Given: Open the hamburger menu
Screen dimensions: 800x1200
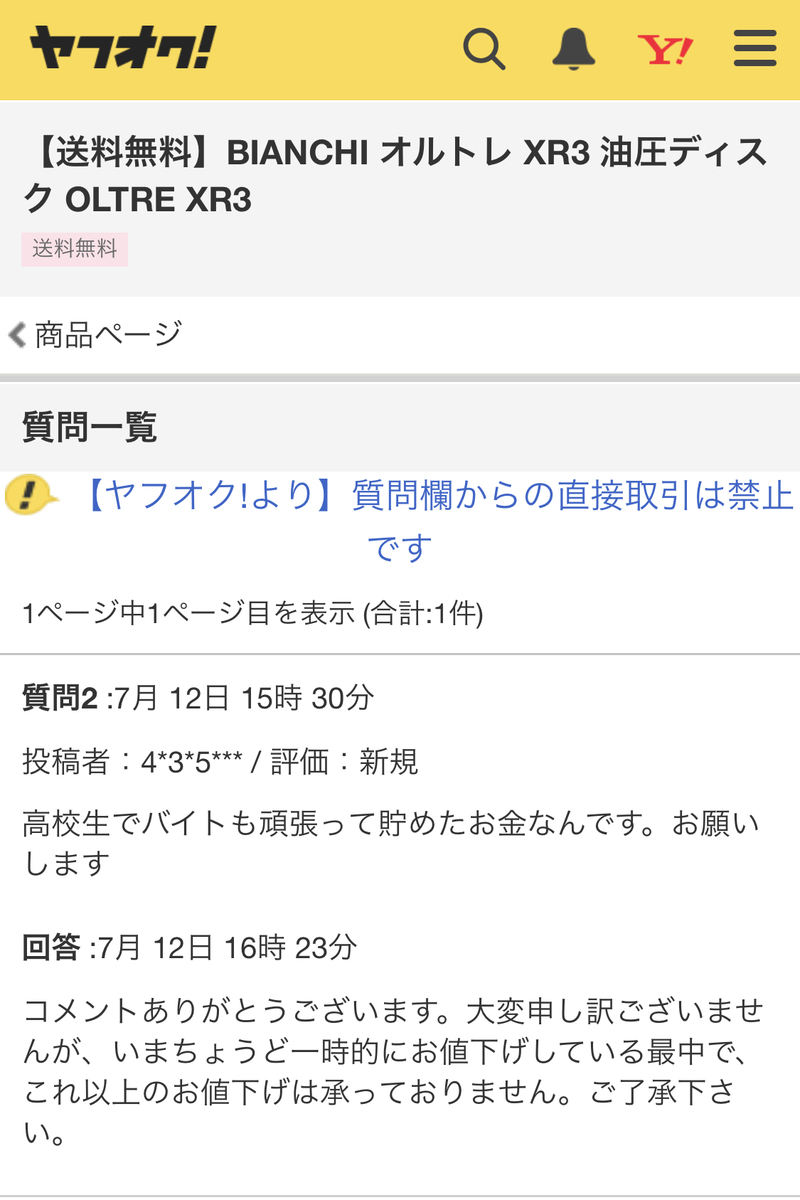Looking at the screenshot, I should [755, 48].
